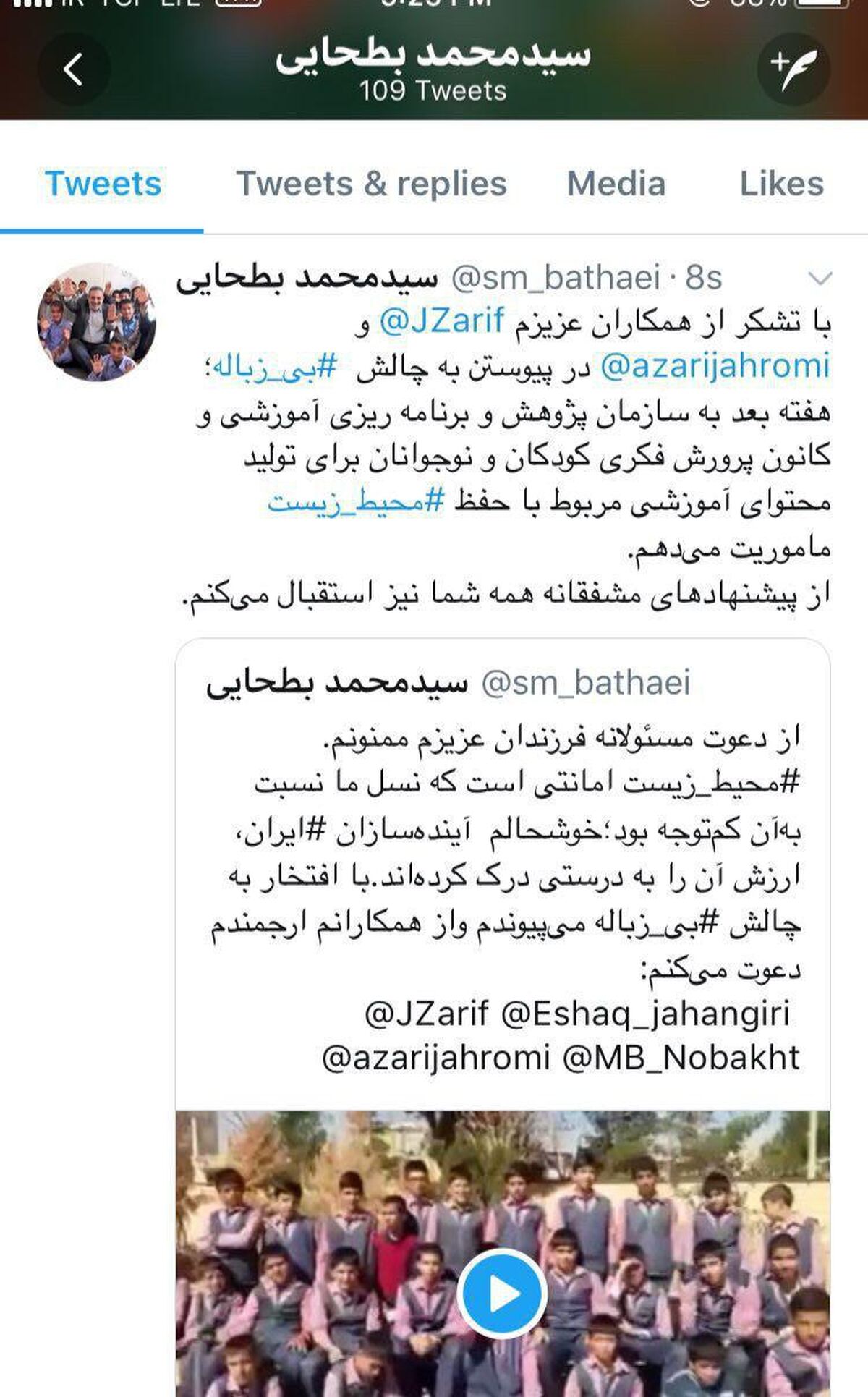Switch to the Likes tab
The height and width of the screenshot is (1397, 868).
(781, 183)
